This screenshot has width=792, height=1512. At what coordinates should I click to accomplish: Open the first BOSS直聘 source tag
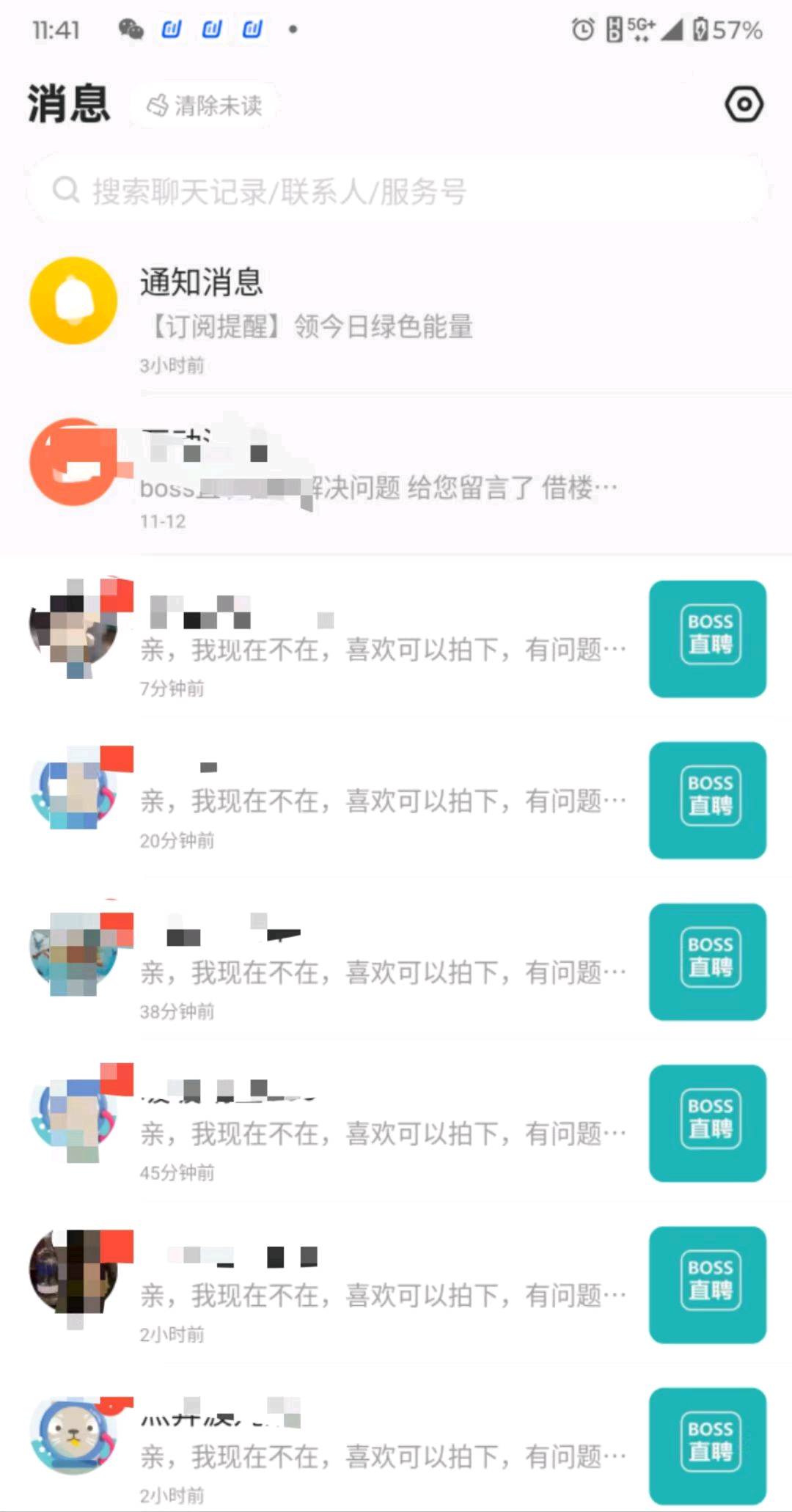pyautogui.click(x=706, y=638)
